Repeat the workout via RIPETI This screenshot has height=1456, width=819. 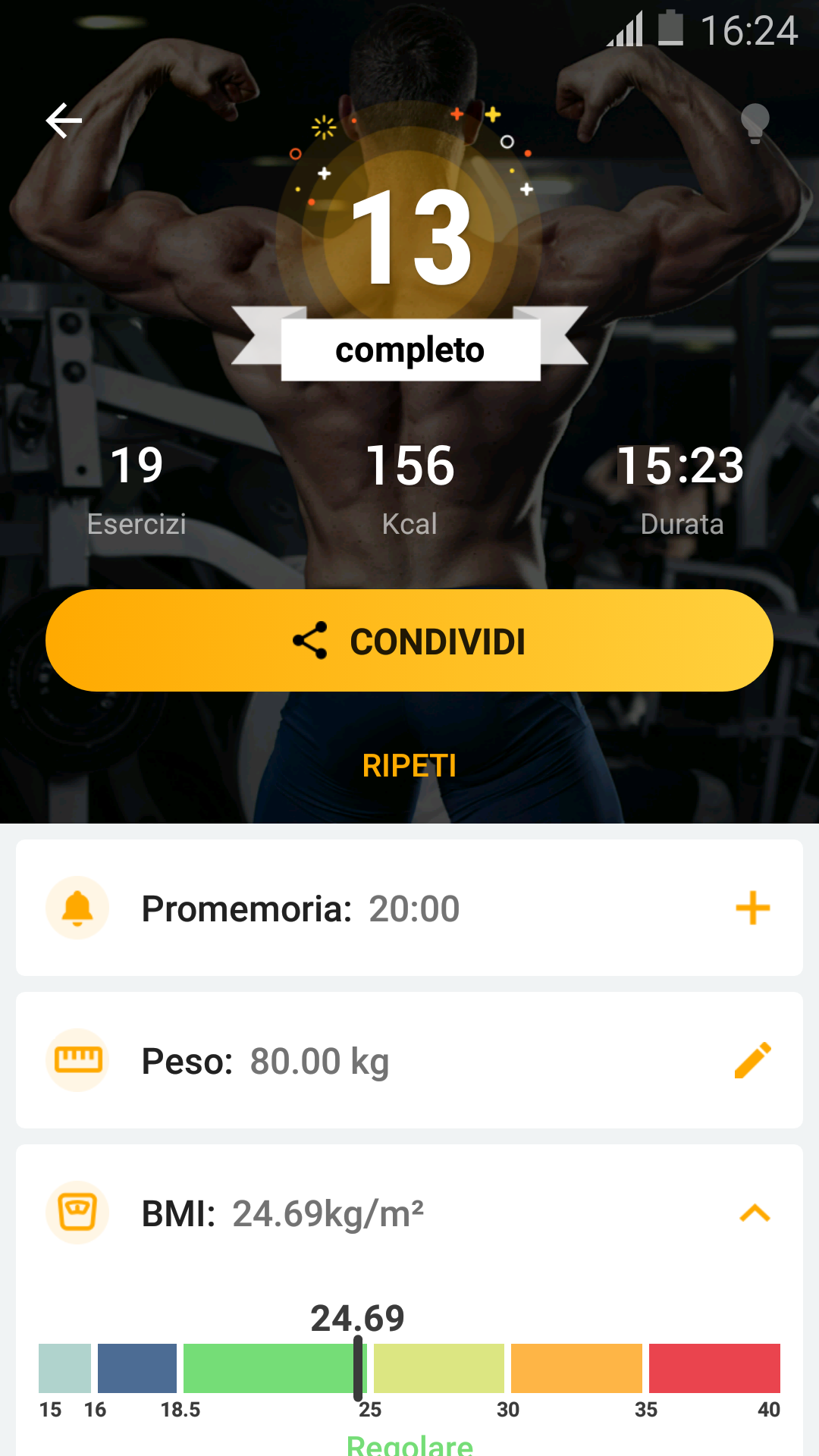pos(409,765)
